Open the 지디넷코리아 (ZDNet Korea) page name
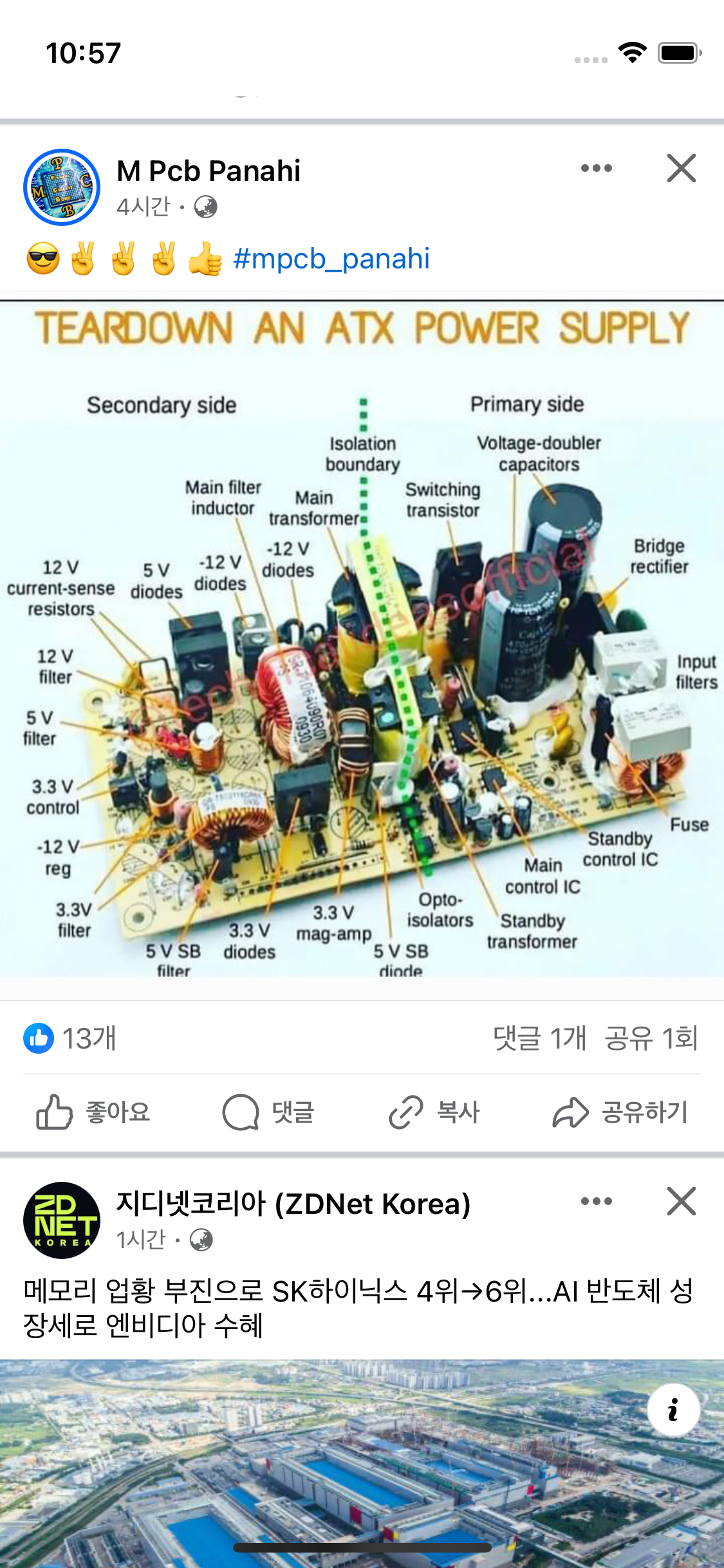Viewport: 724px width, 1568px height. [x=293, y=1204]
